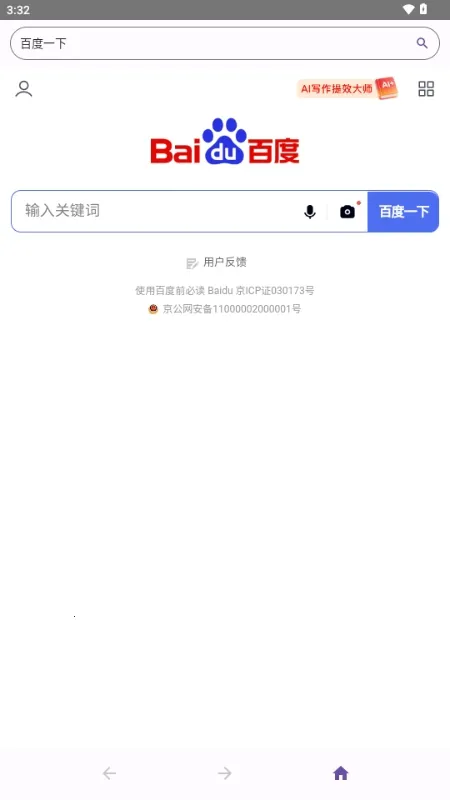The height and width of the screenshot is (800, 450).
Task: Open the grid menu icon
Action: tap(426, 89)
